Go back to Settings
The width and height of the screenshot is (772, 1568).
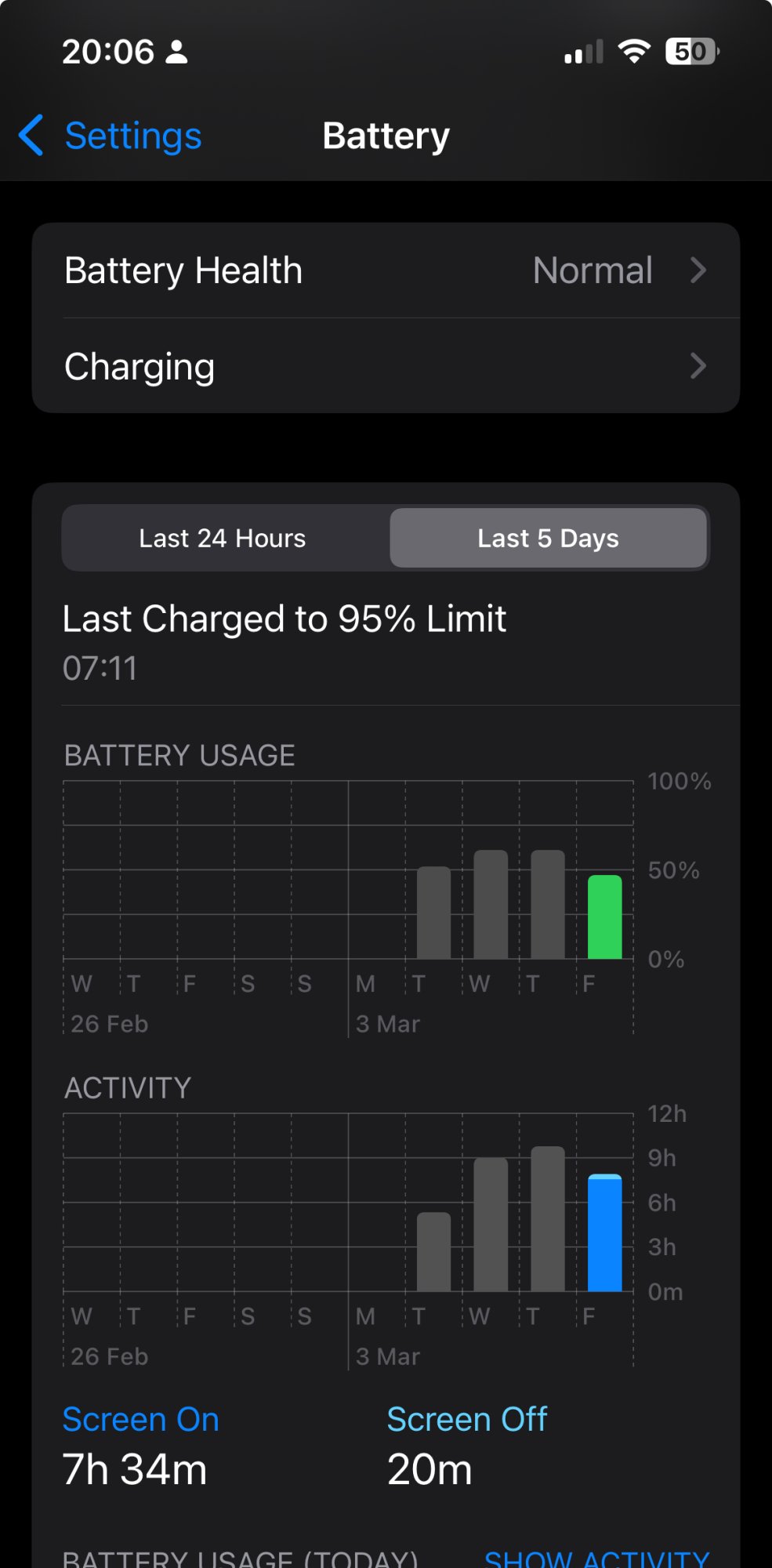click(x=111, y=136)
